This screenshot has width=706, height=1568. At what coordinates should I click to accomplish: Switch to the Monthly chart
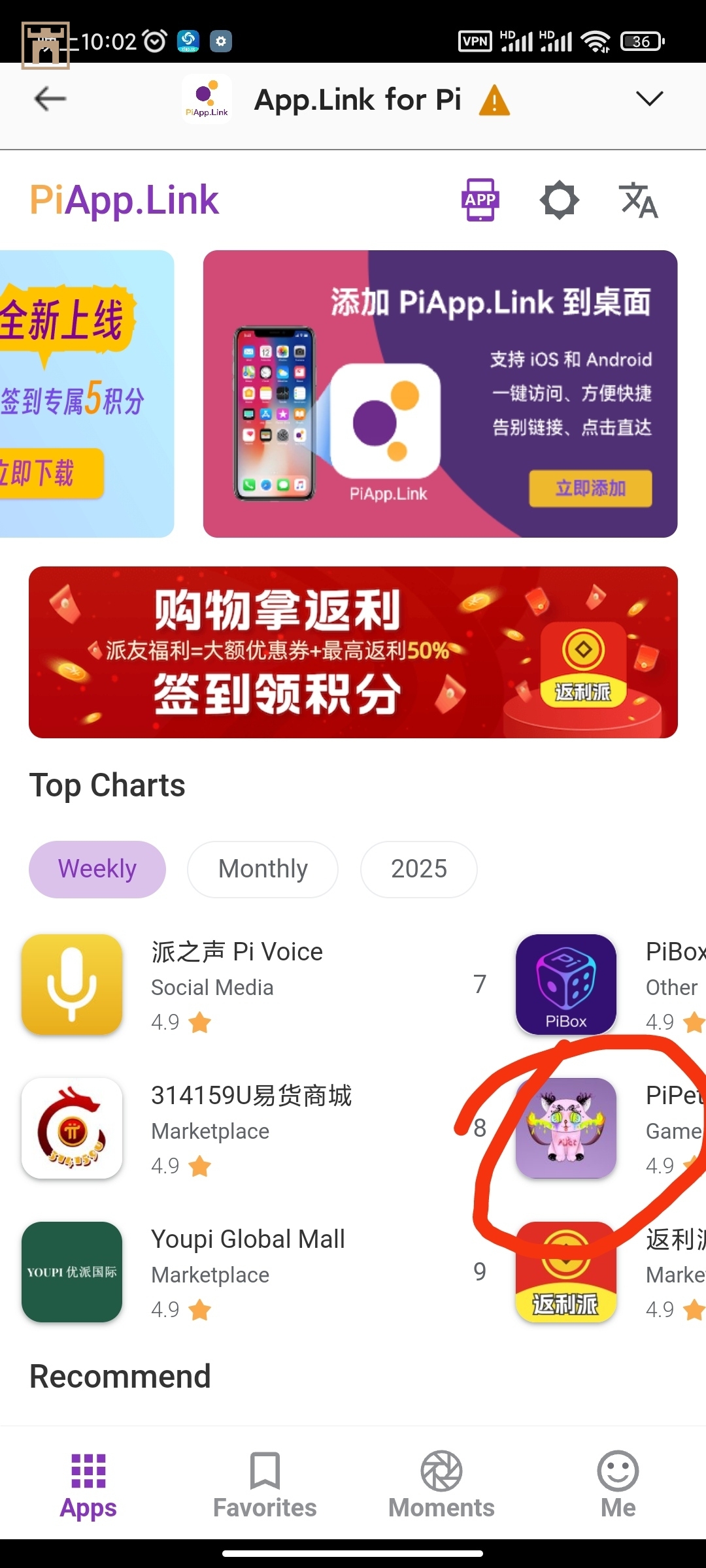coord(263,869)
